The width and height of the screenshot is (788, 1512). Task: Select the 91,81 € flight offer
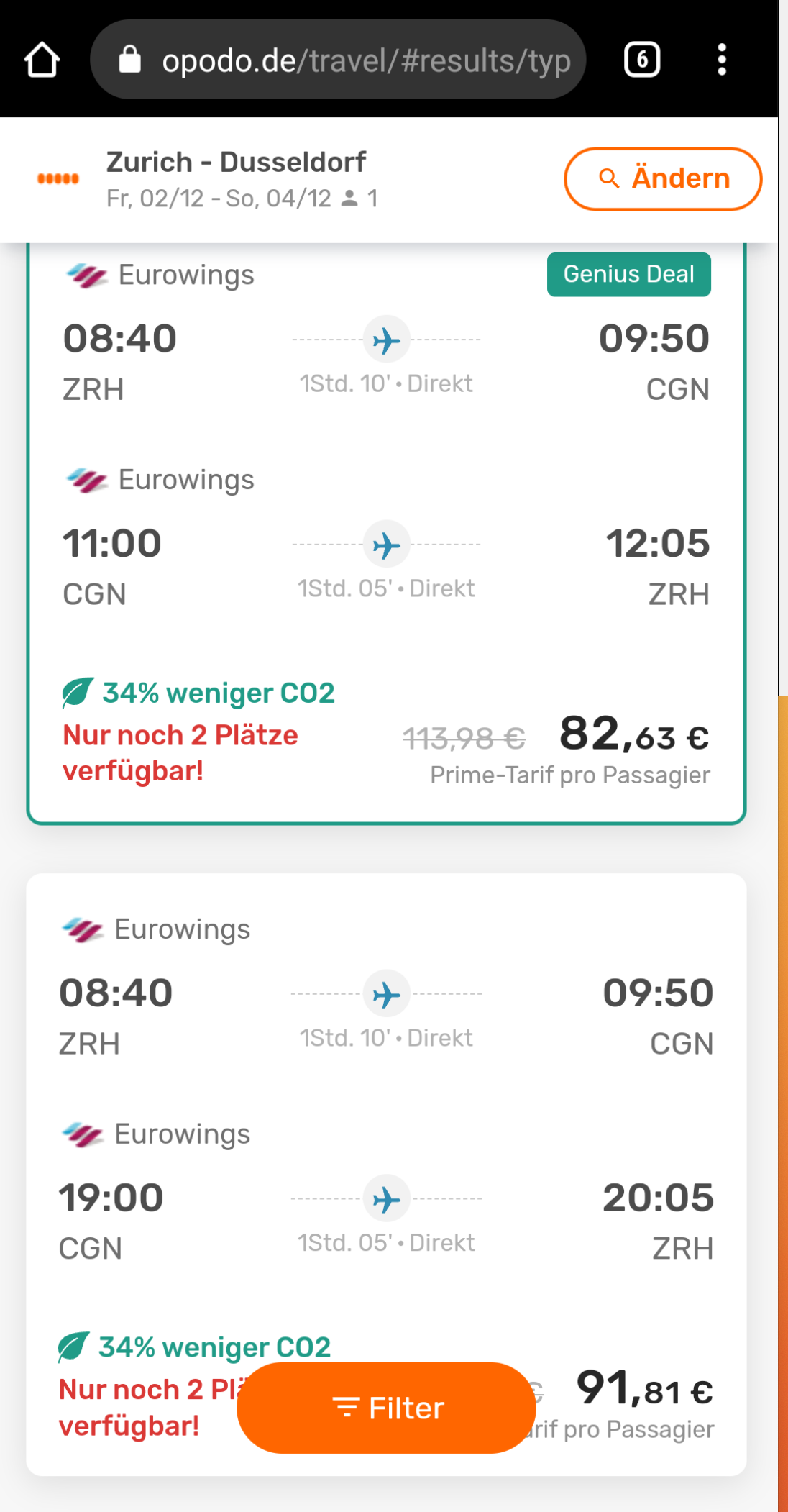point(643,1392)
